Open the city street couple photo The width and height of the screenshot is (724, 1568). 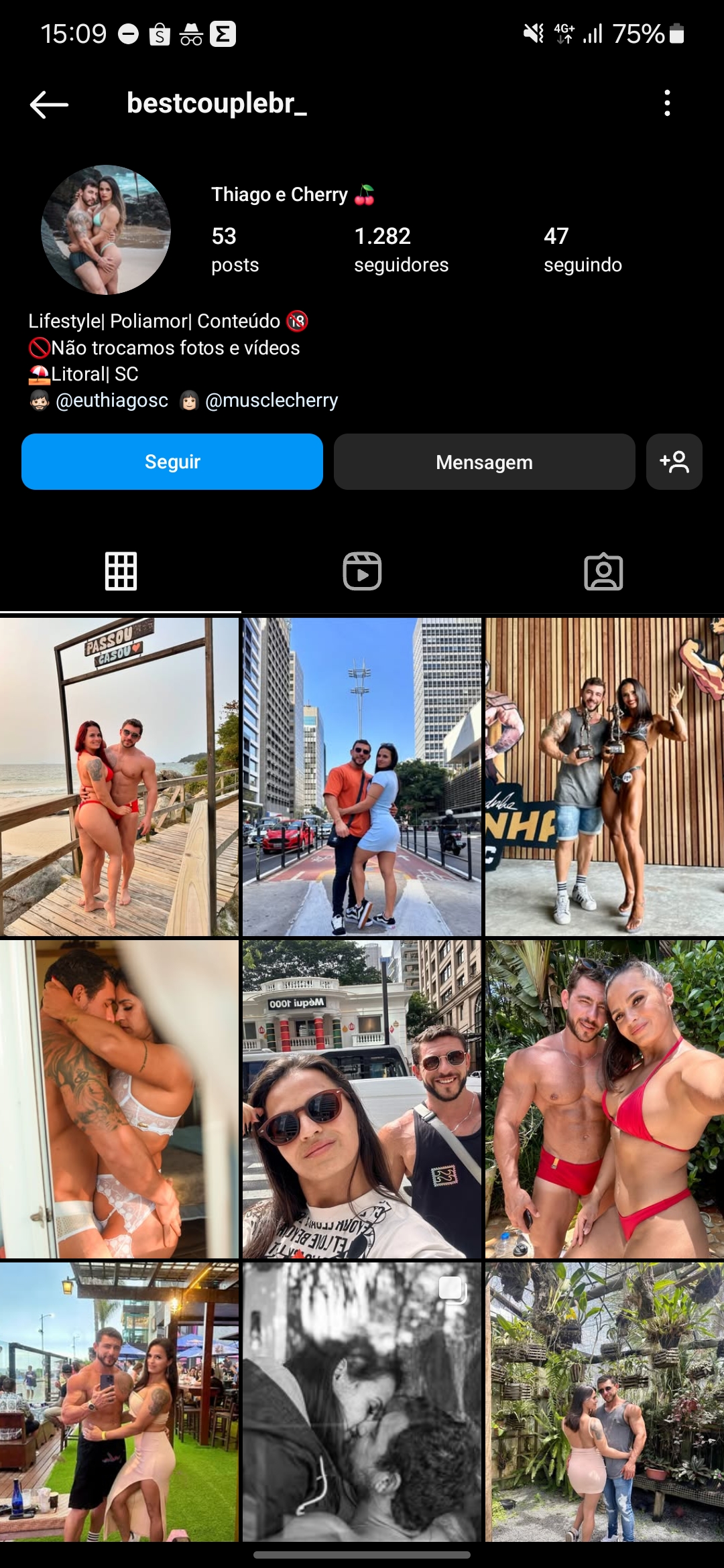[362, 777]
